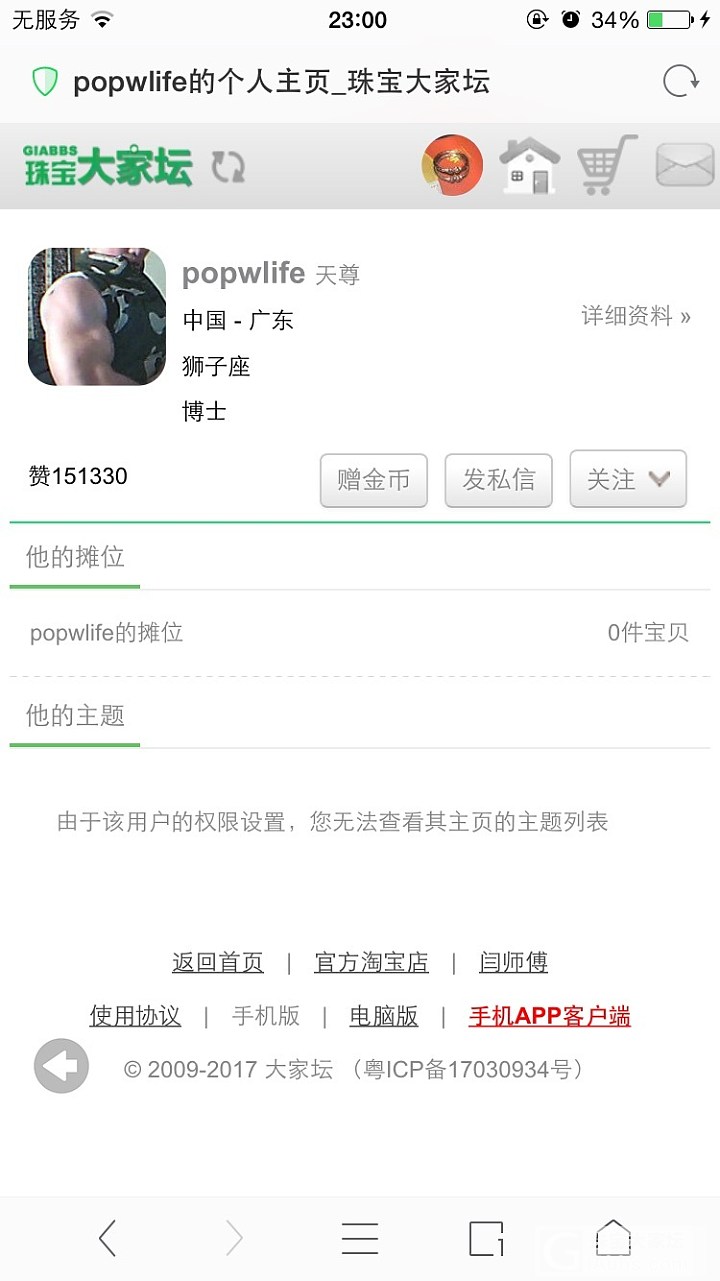Go to 返回首页 link
The height and width of the screenshot is (1281, 720).
coord(218,962)
